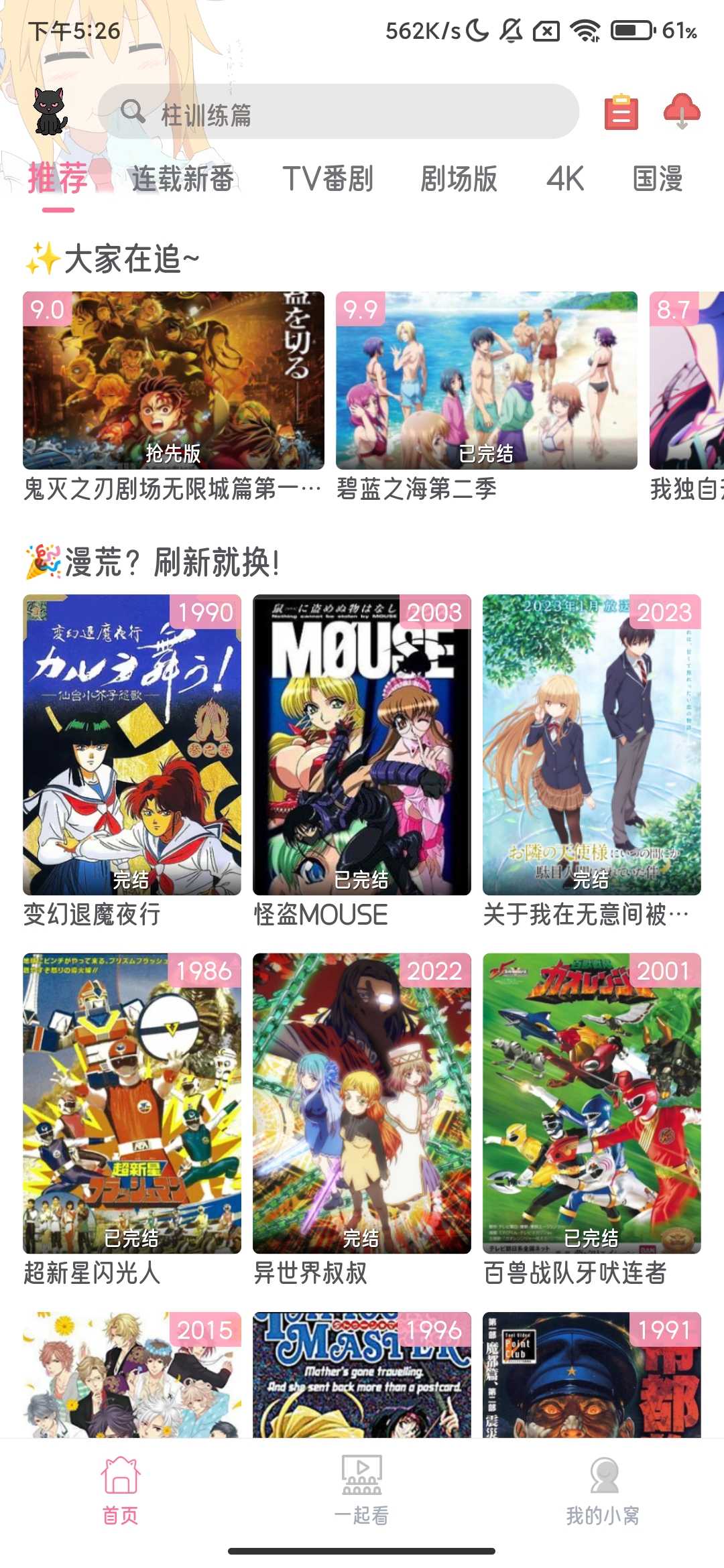
Task: Select the 剧场版 tab
Action: click(x=459, y=179)
